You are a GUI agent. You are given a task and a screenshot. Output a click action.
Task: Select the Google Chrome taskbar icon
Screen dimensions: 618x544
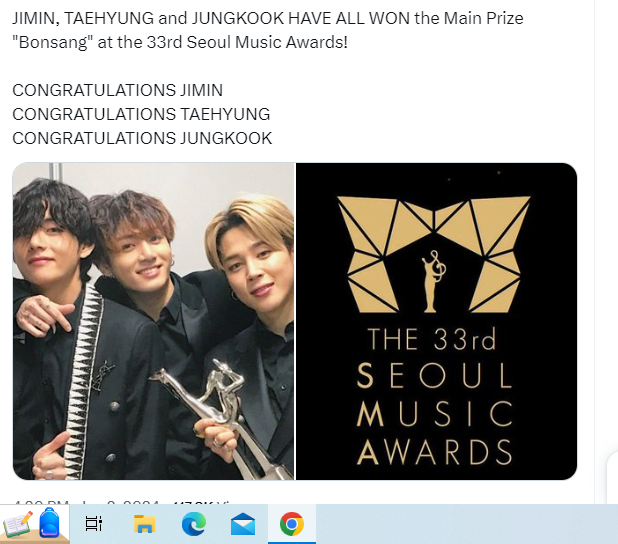[x=292, y=524]
